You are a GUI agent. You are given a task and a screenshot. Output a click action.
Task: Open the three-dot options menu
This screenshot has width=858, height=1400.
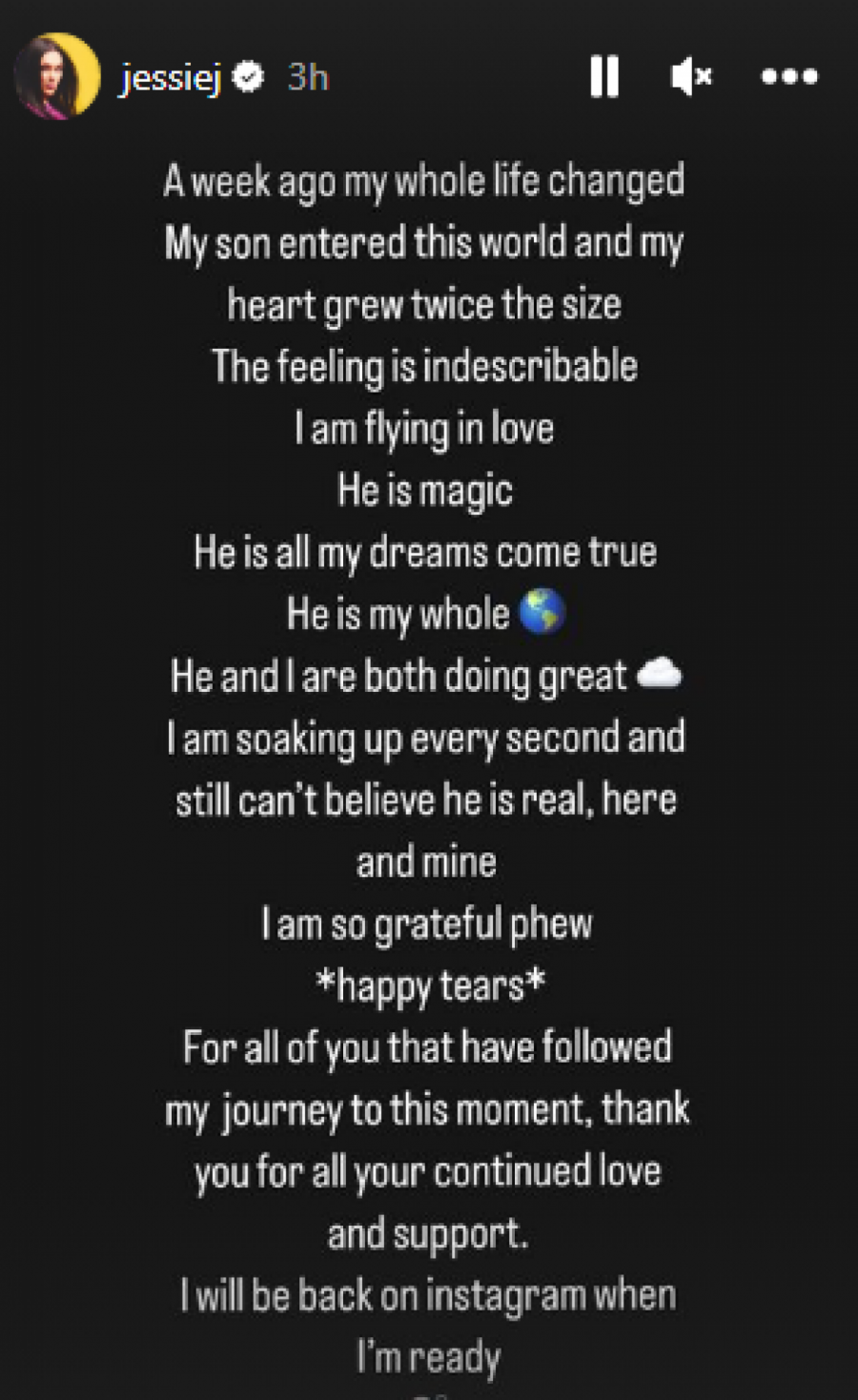coord(789,76)
